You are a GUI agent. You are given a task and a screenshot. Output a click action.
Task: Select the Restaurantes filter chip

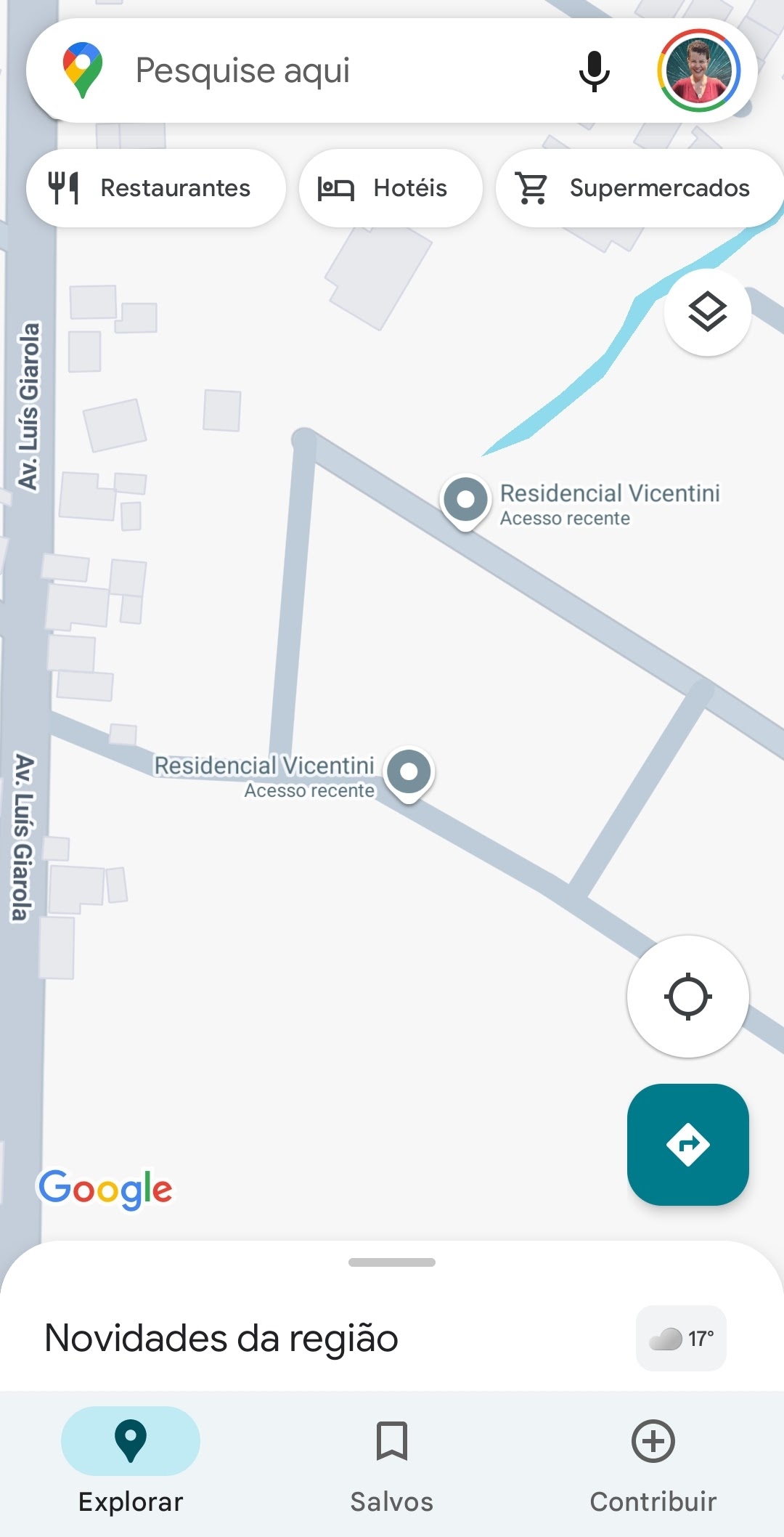point(155,187)
